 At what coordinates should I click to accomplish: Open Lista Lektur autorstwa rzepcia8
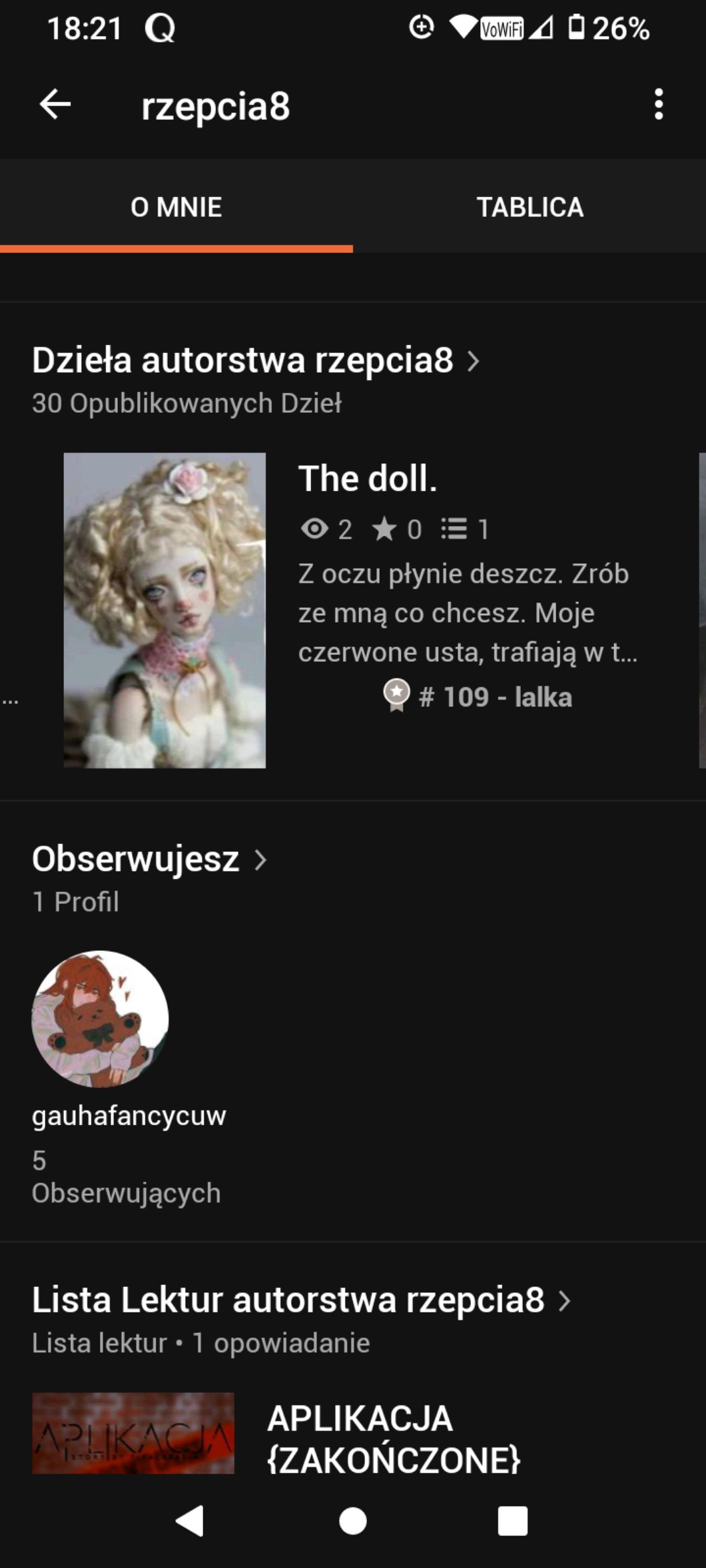301,1300
